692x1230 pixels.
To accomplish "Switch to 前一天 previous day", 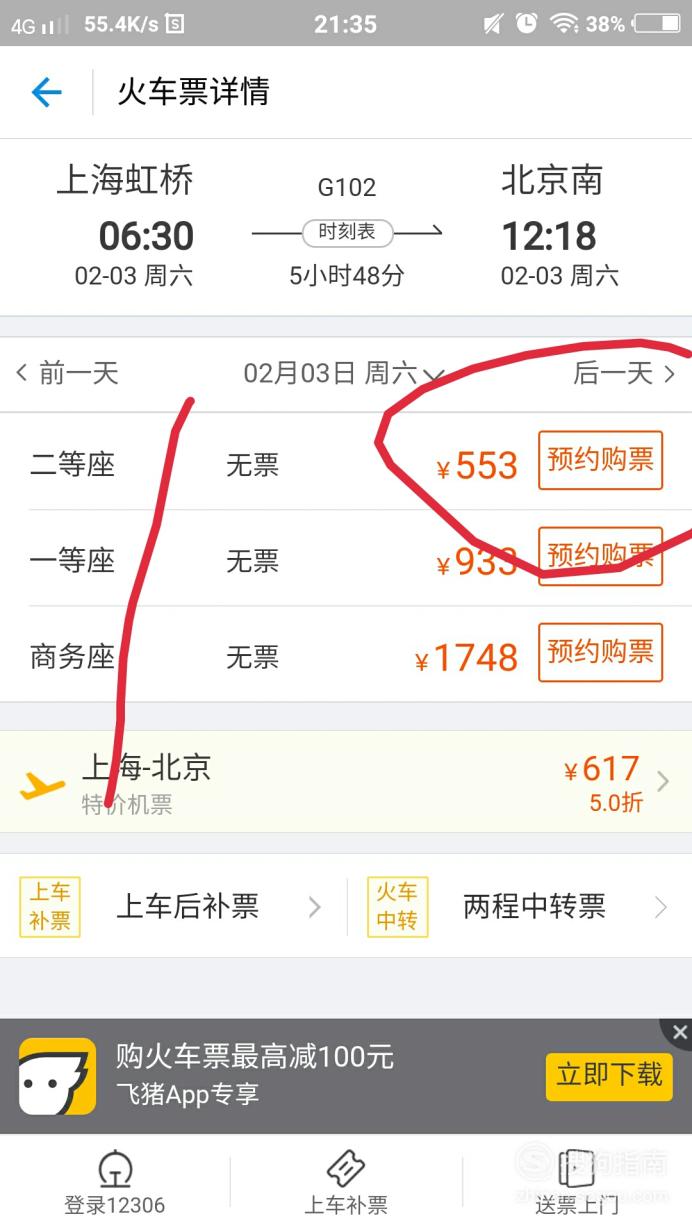I will coord(67,374).
